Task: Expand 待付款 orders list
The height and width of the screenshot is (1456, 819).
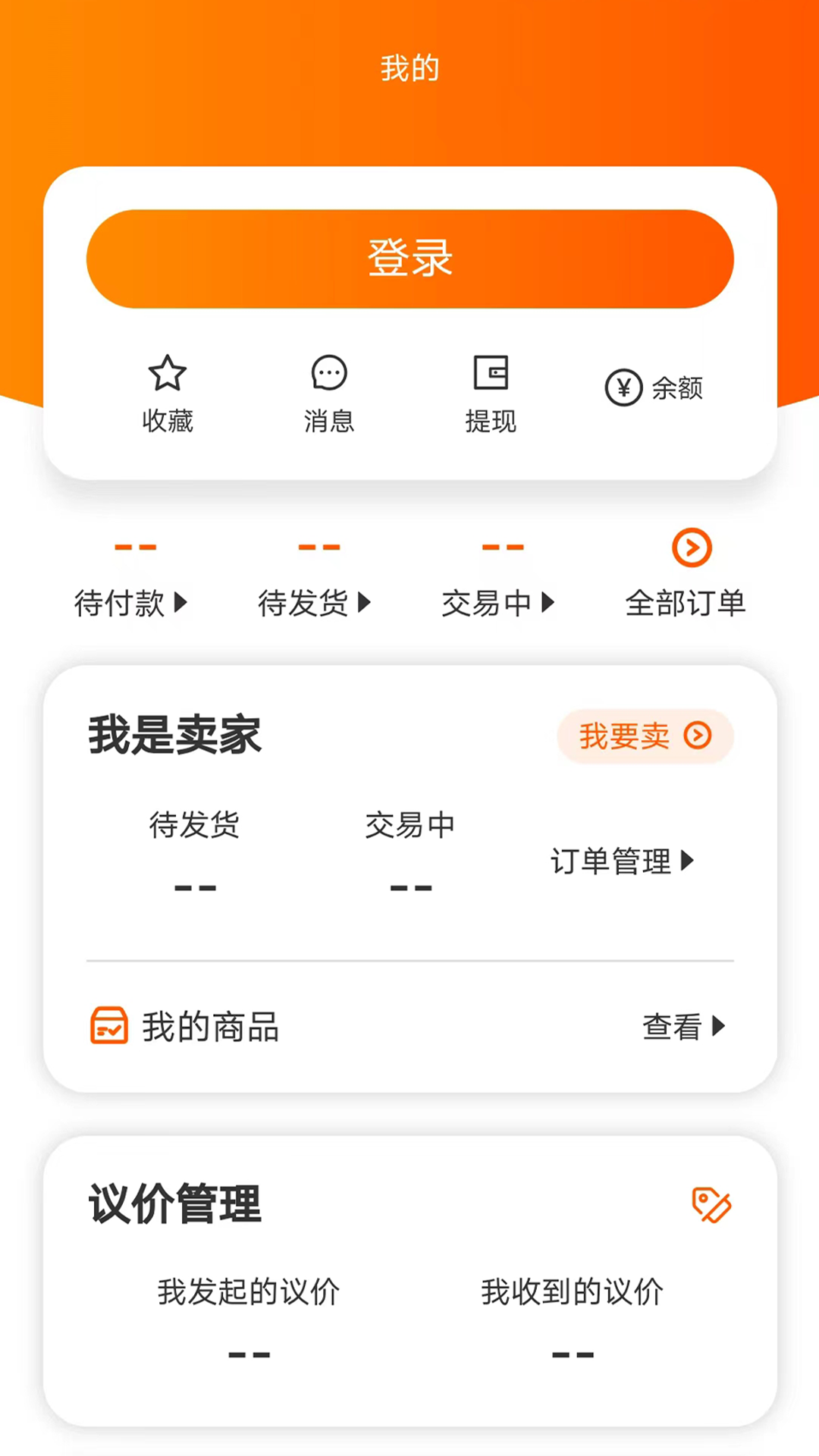Action: coord(130,604)
